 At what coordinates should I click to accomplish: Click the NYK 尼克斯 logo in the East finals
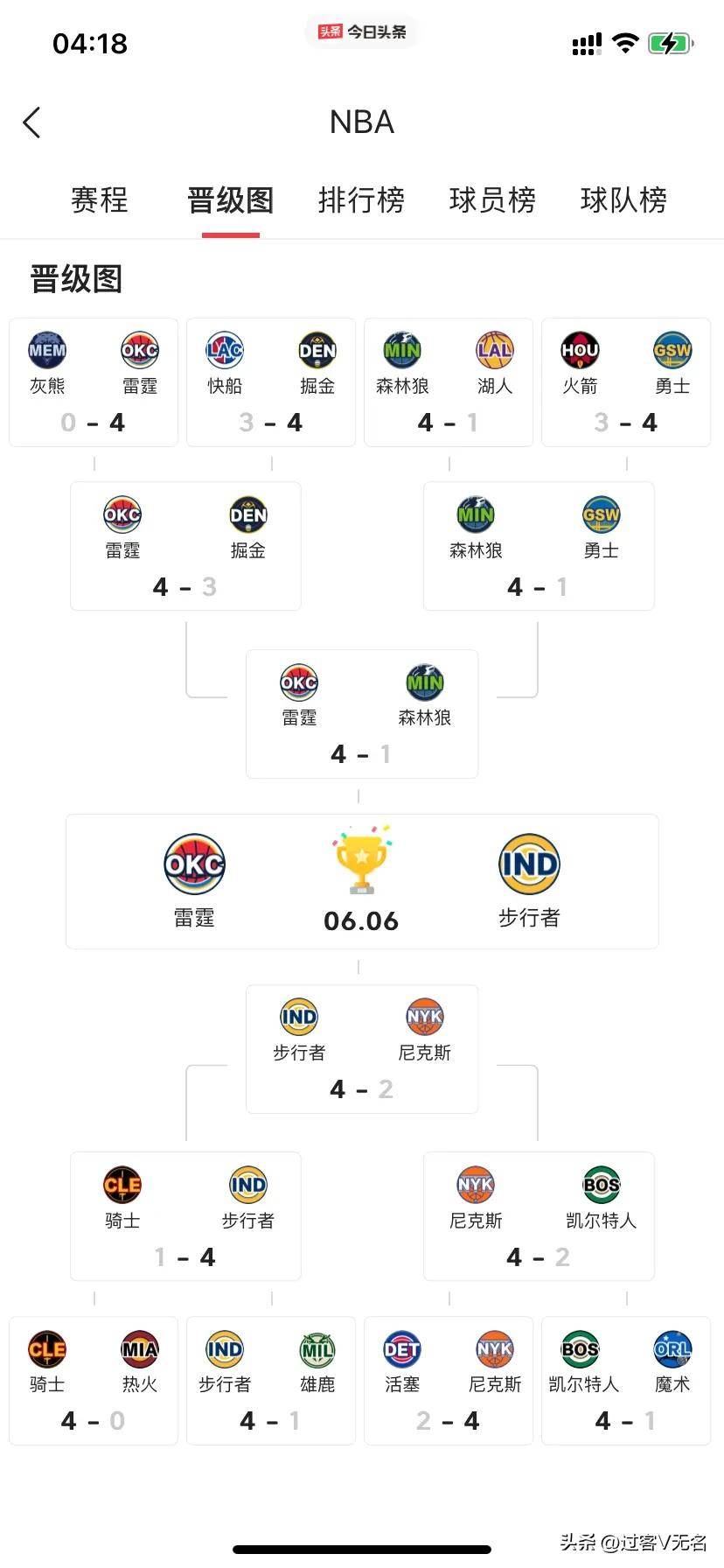(475, 1186)
